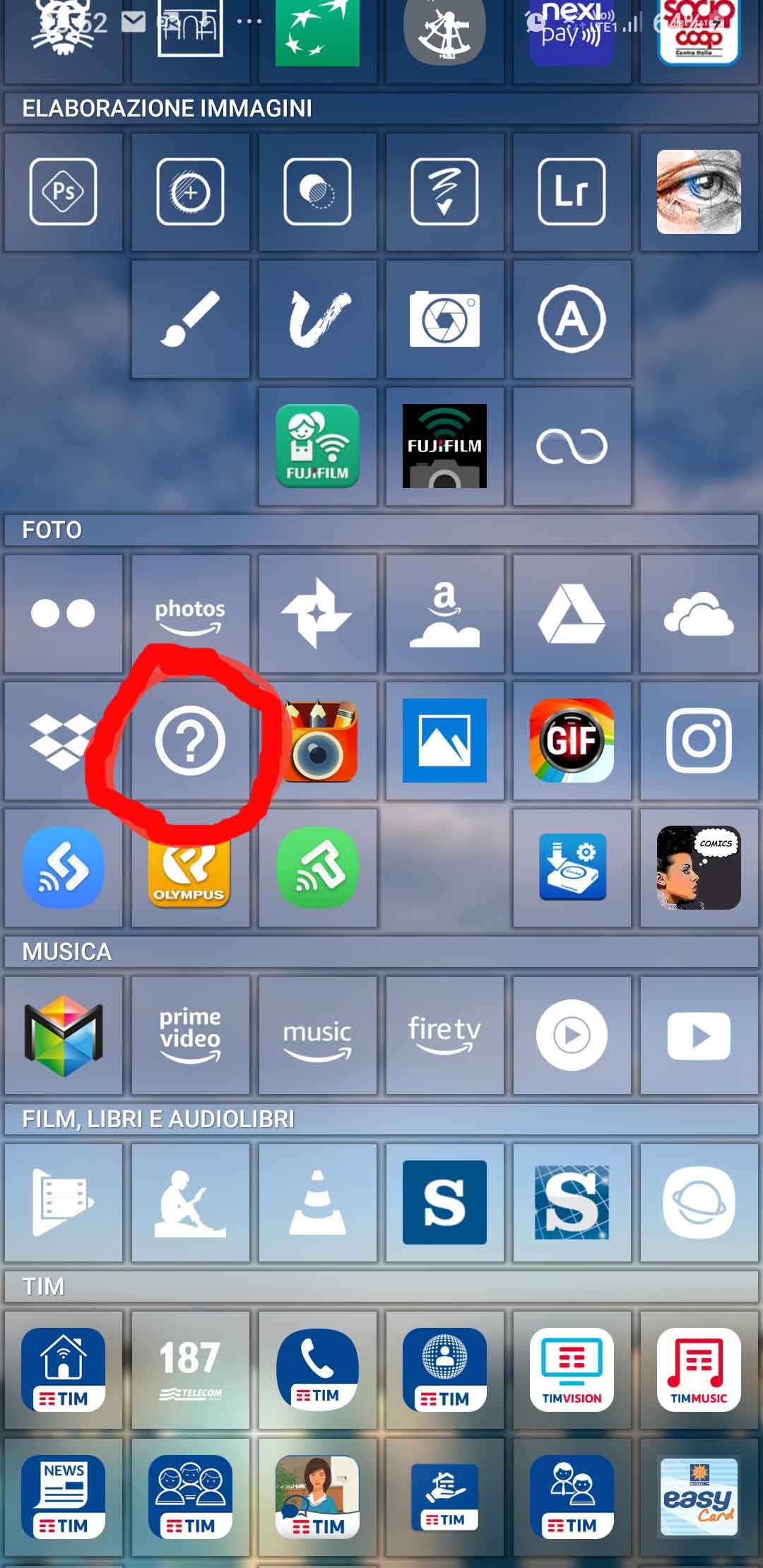This screenshot has width=763, height=1568.
Task: Open the Flickr app
Action: (64, 613)
